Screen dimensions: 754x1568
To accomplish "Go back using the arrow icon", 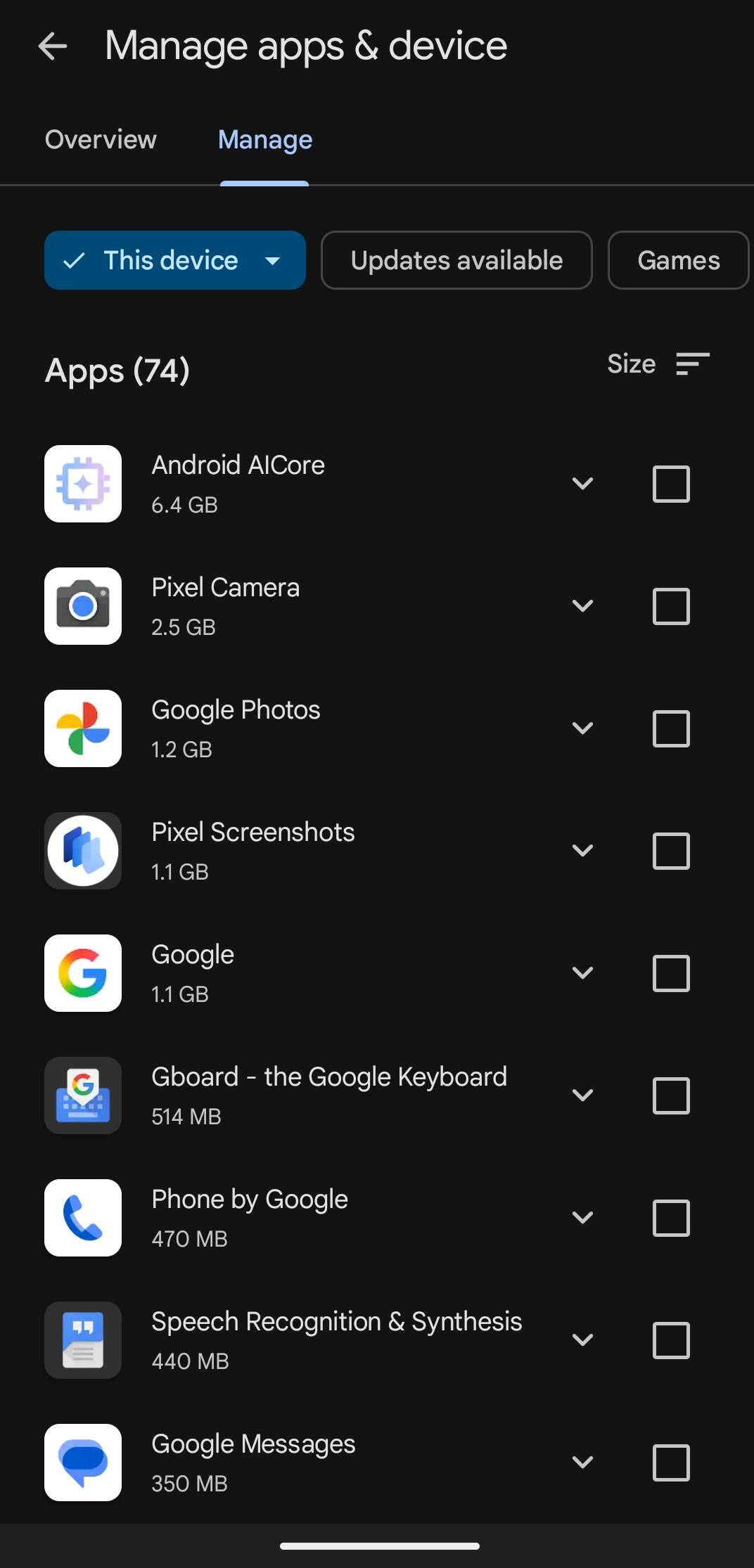I will (x=53, y=46).
